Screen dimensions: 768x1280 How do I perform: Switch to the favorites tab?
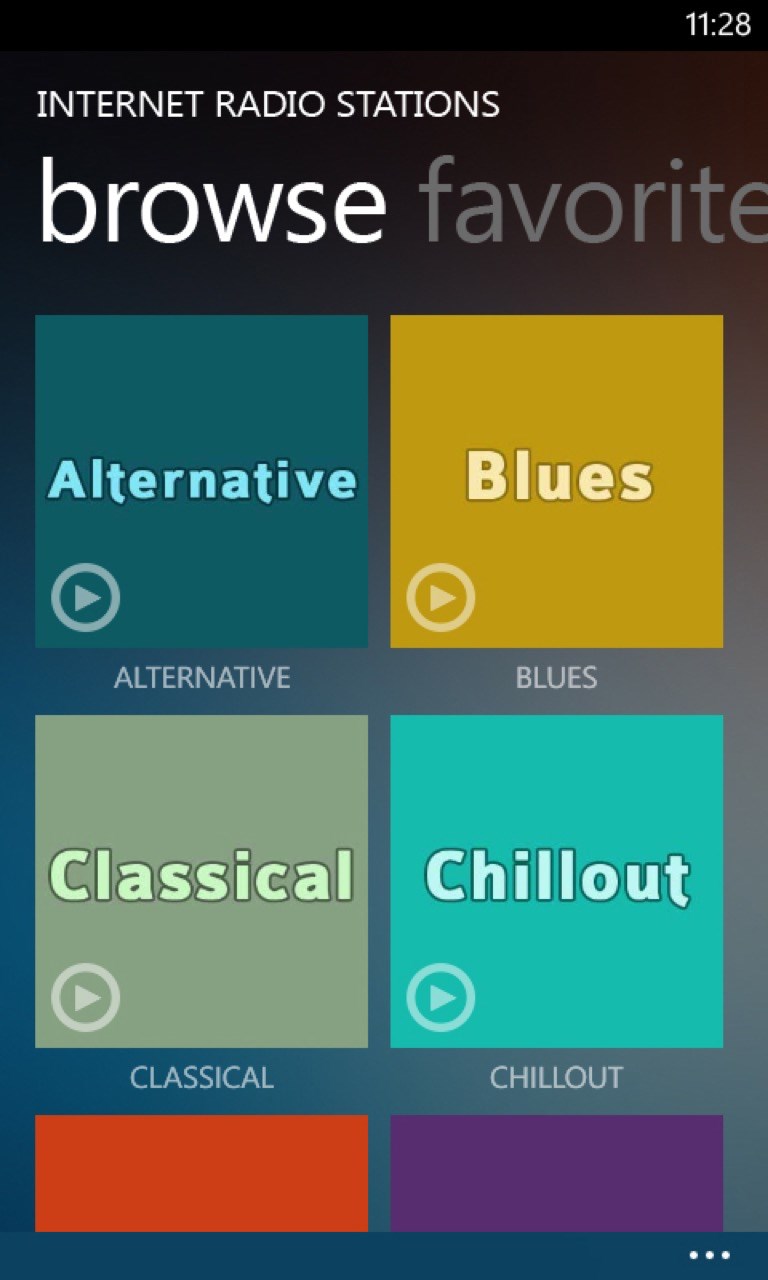pyautogui.click(x=592, y=205)
